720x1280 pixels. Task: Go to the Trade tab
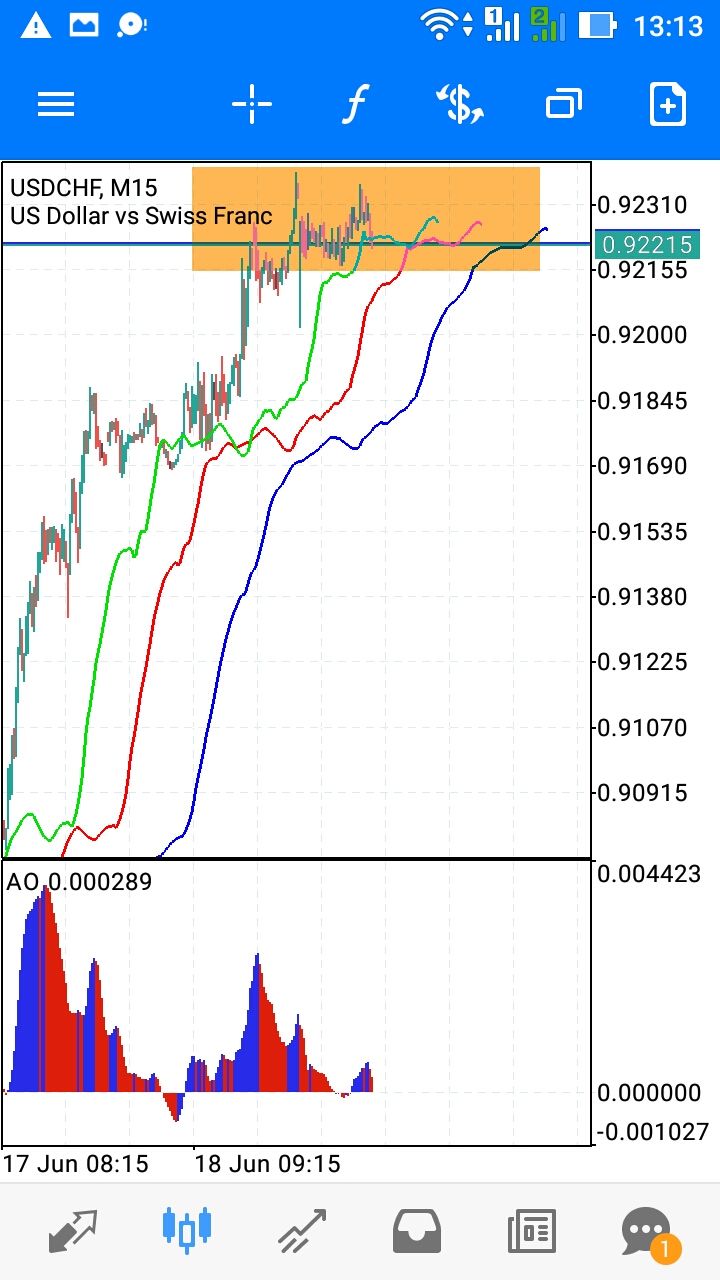coord(302,1231)
